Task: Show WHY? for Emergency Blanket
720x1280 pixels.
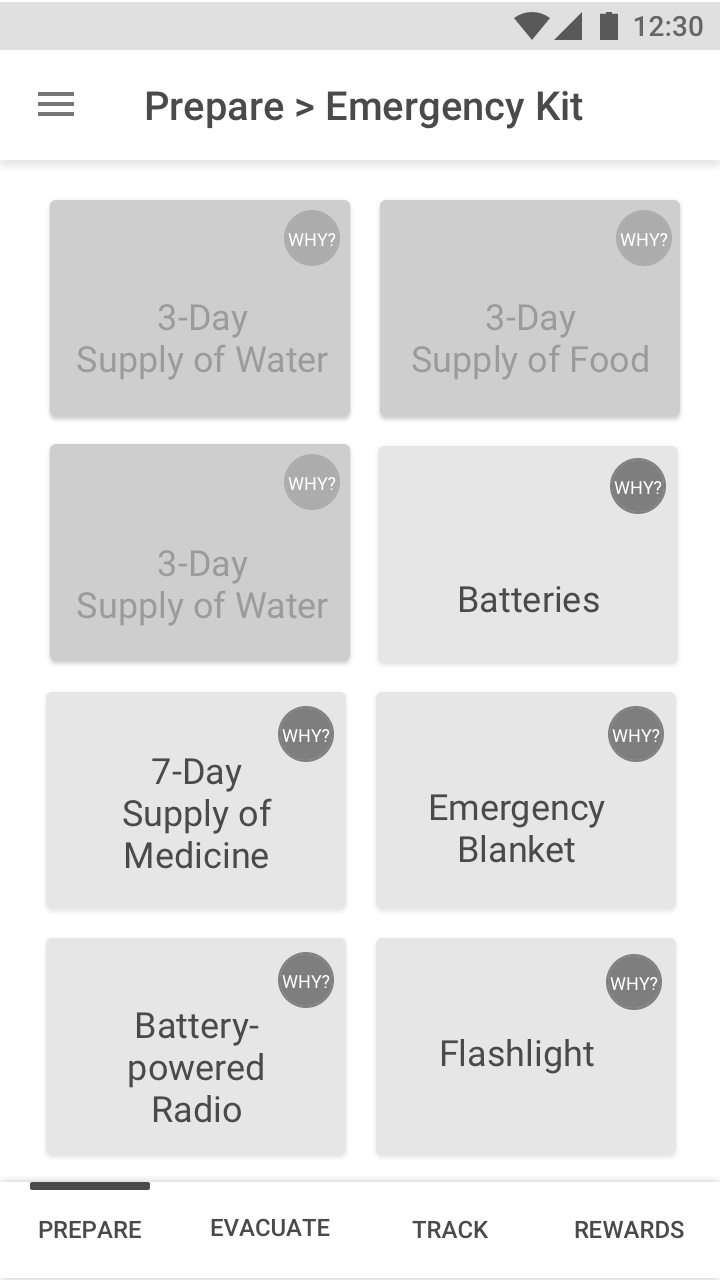Action: point(636,735)
